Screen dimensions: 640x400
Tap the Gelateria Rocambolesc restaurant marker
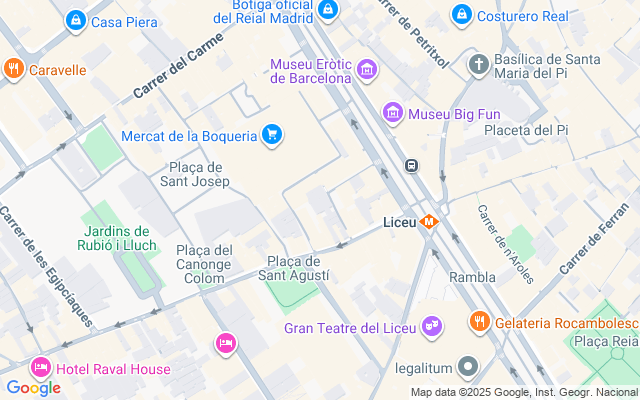[x=479, y=321]
